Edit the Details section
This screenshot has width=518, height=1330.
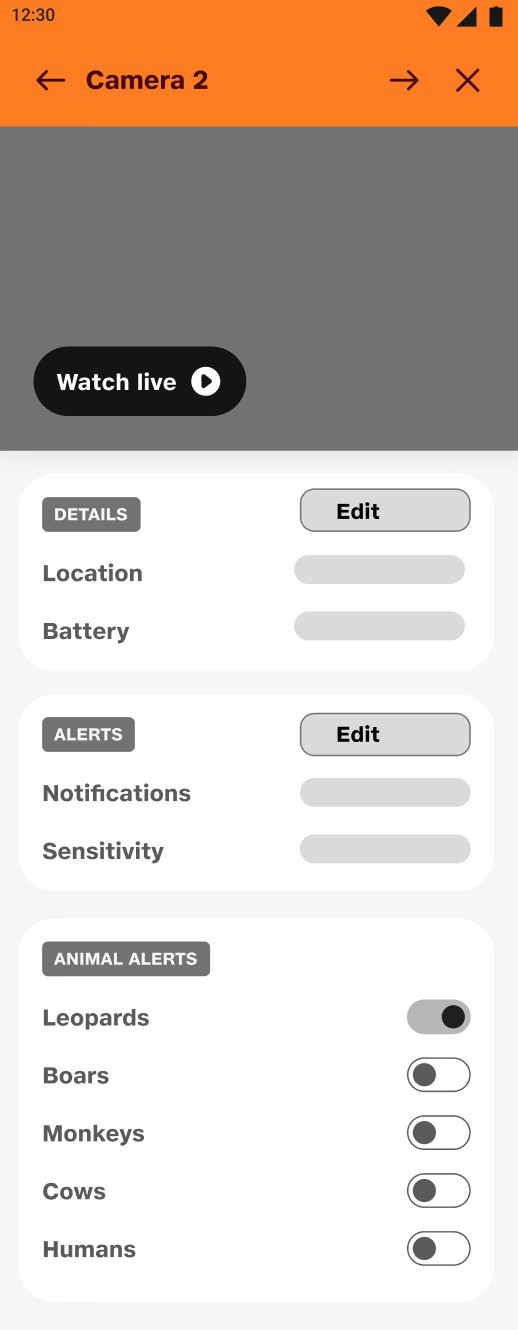385,510
